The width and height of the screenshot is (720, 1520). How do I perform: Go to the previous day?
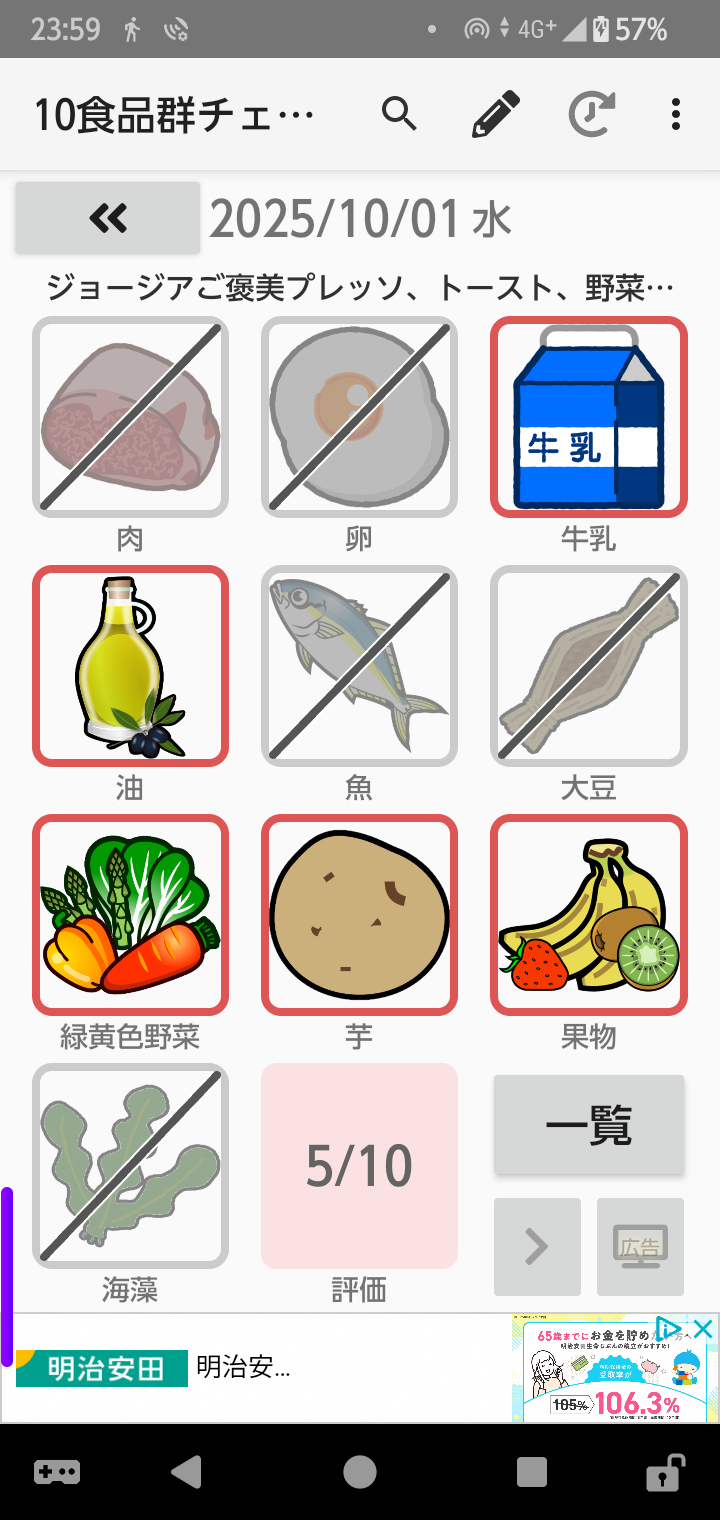coord(108,217)
